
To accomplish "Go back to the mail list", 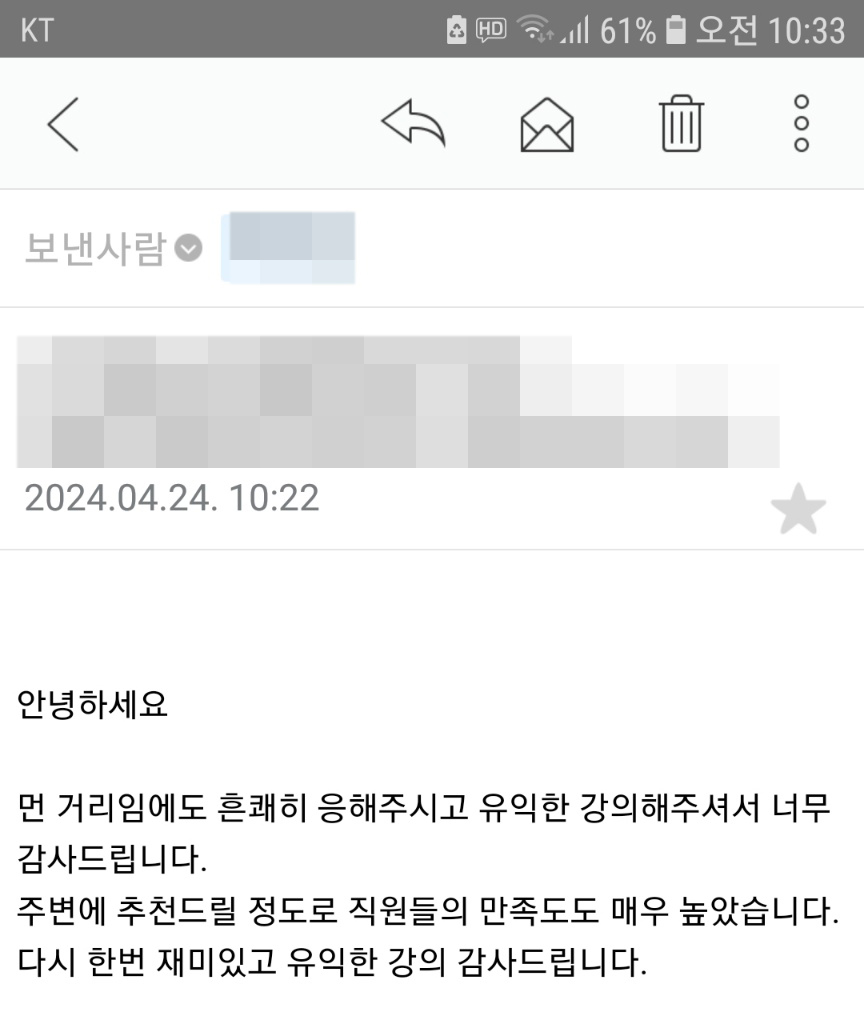I will tap(63, 124).
